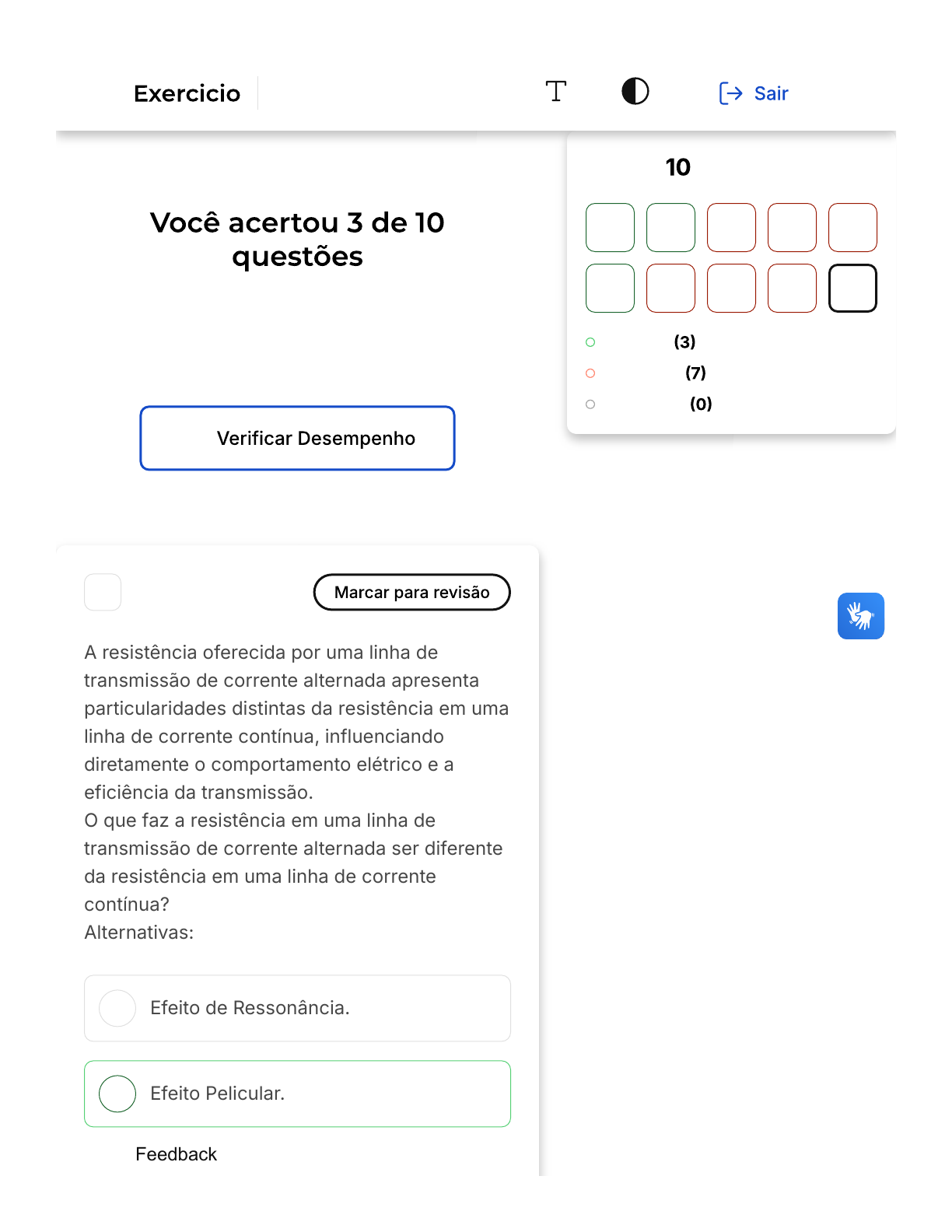This screenshot has width=952, height=1232.
Task: Tap Marcar para revisão
Action: [411, 592]
